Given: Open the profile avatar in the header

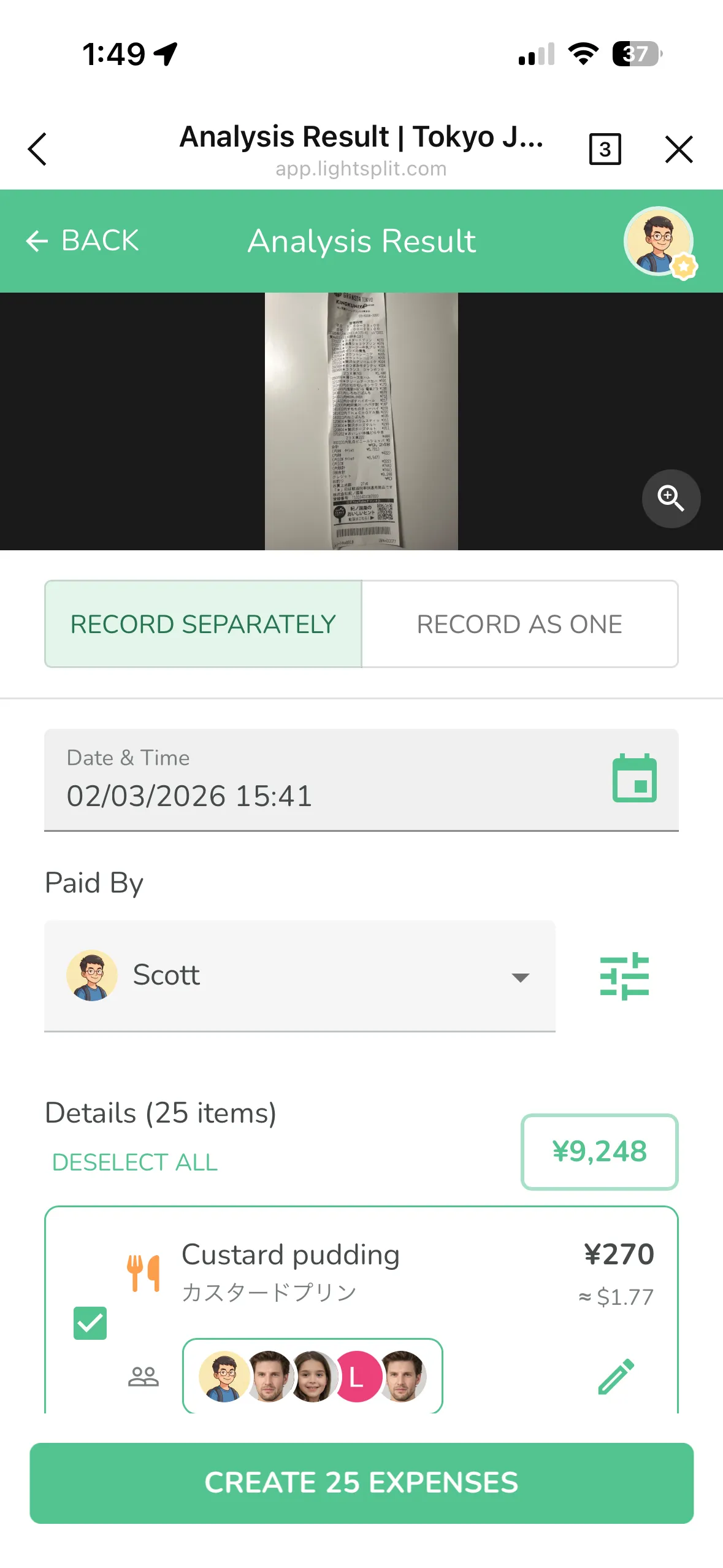Looking at the screenshot, I should coord(659,241).
